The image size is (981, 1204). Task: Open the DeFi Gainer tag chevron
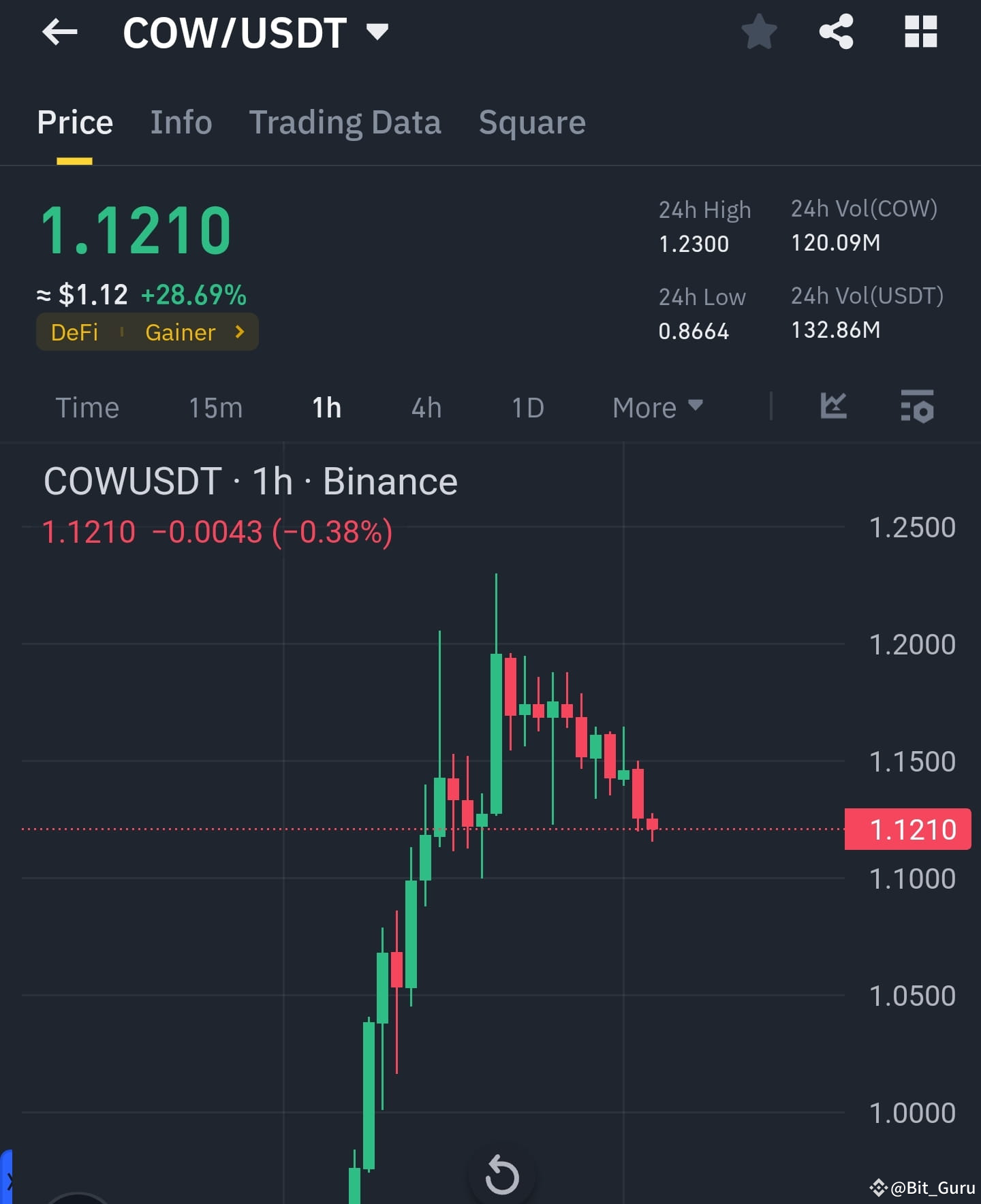[x=239, y=332]
